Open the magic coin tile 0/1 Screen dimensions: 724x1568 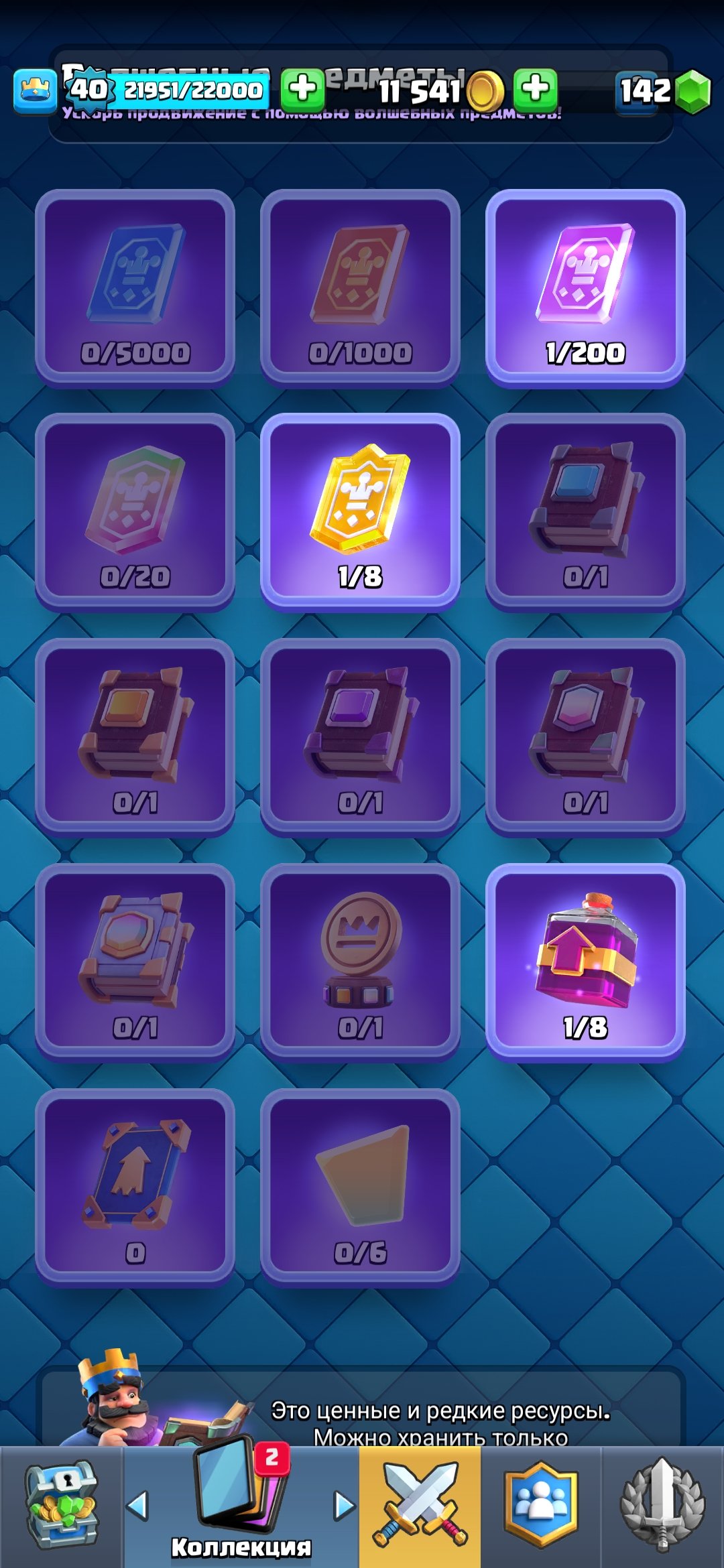(x=360, y=962)
